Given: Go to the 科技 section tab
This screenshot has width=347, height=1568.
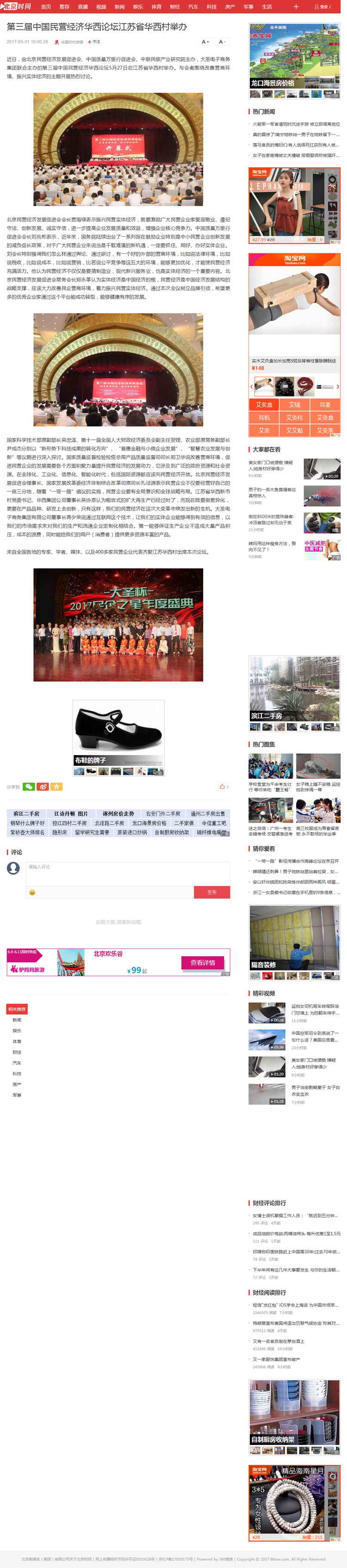Looking at the screenshot, I should click(x=211, y=6).
